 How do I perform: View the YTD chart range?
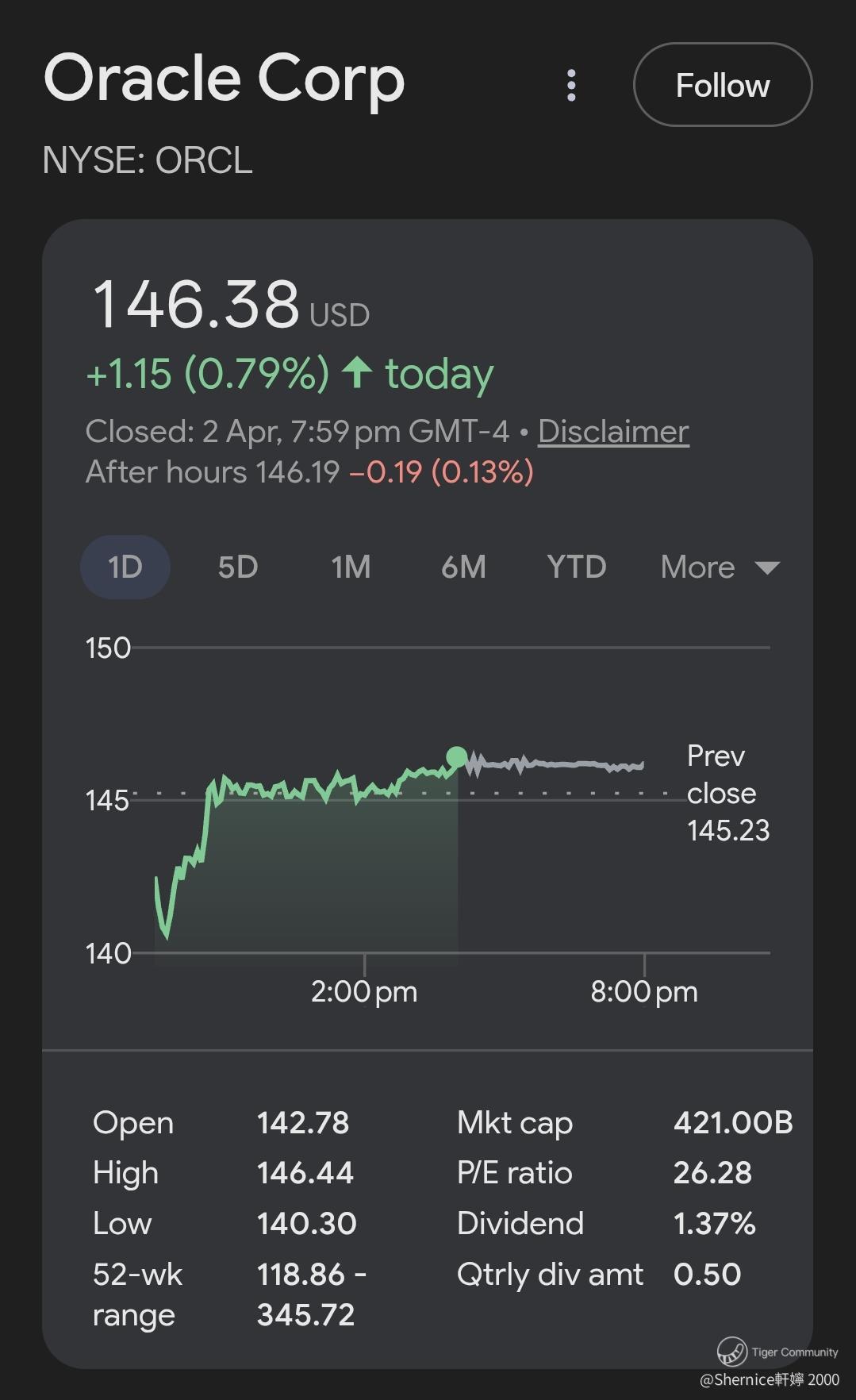click(577, 567)
